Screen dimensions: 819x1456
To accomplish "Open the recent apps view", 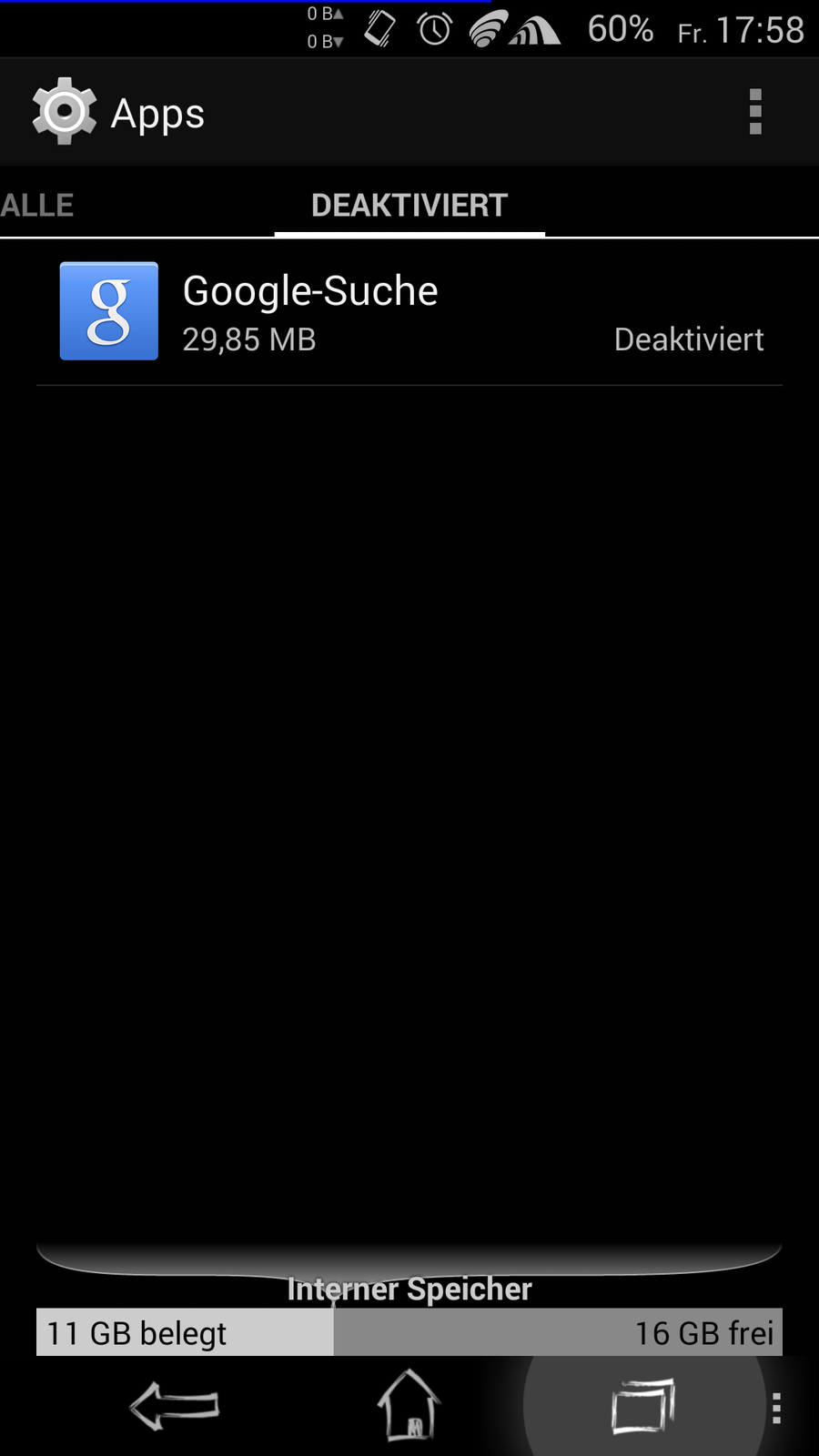I will pyautogui.click(x=643, y=1406).
